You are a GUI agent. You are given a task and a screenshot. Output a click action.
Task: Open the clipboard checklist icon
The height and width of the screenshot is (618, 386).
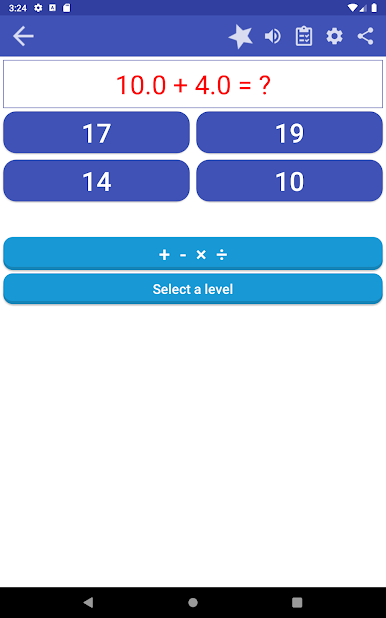(304, 36)
